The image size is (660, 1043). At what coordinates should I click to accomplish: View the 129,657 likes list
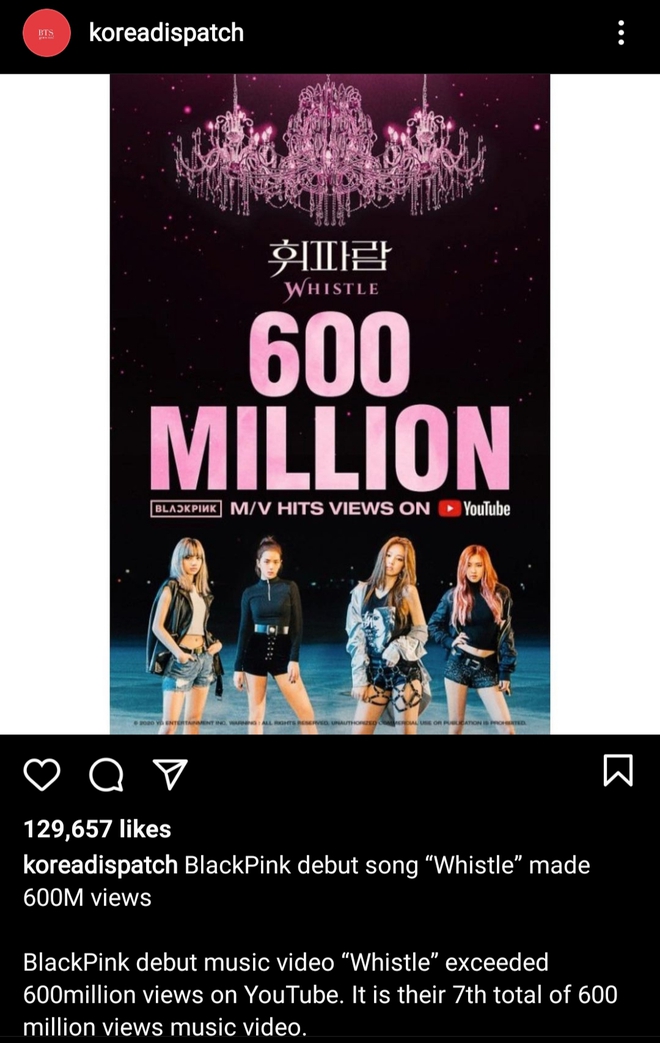tap(97, 829)
